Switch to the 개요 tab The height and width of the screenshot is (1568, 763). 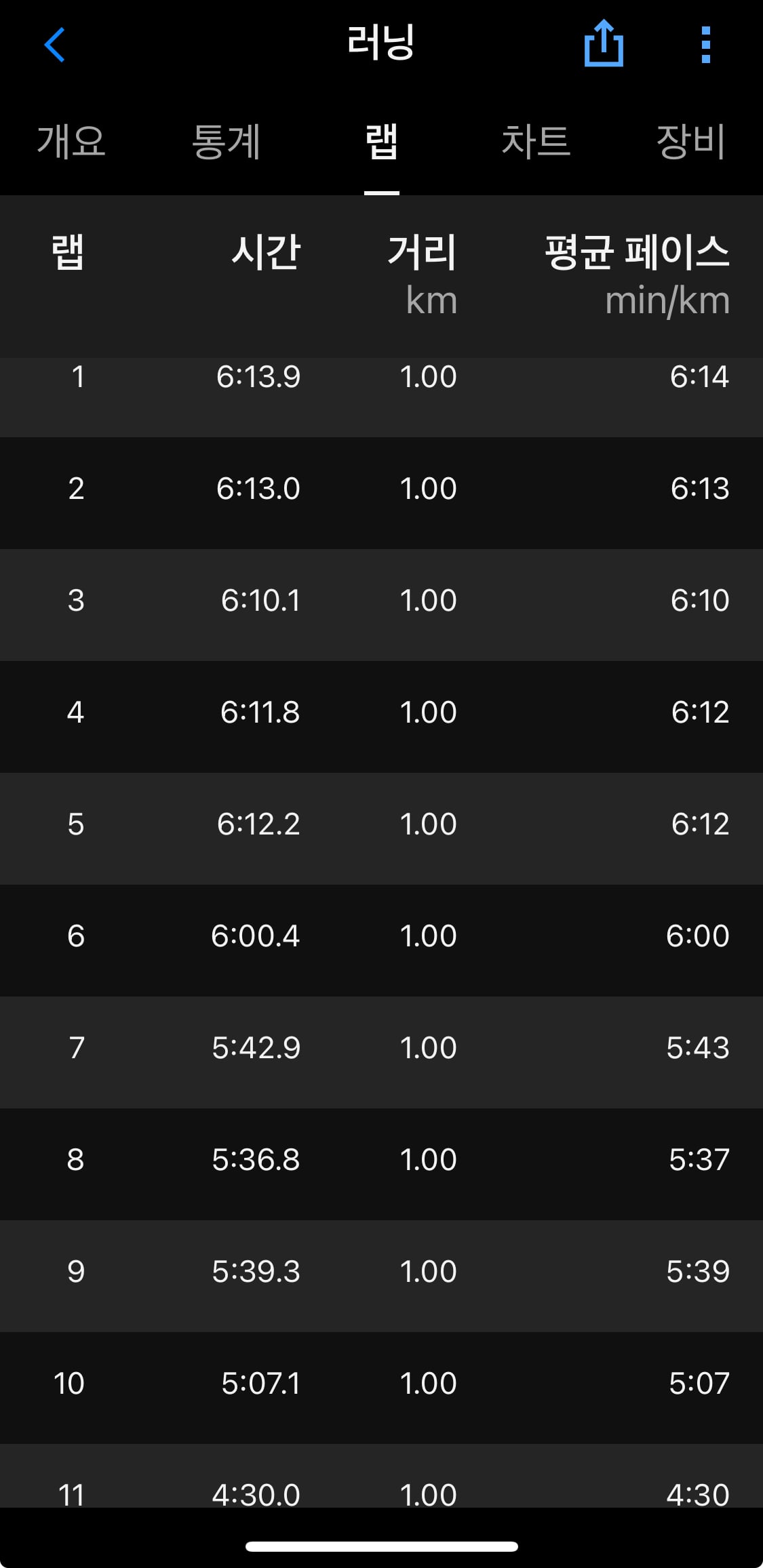tap(71, 141)
